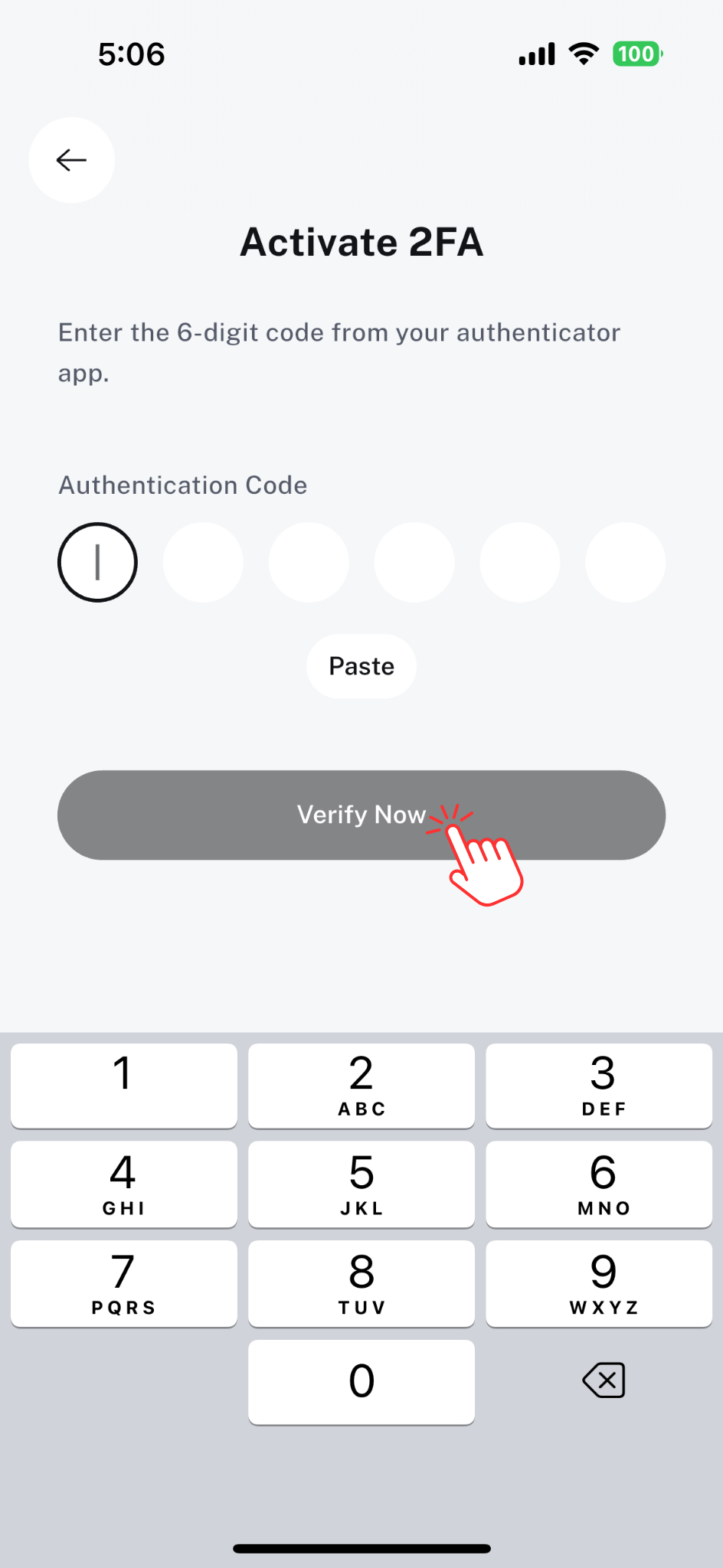
Task: Tap the first authentication code digit field
Action: pos(97,562)
